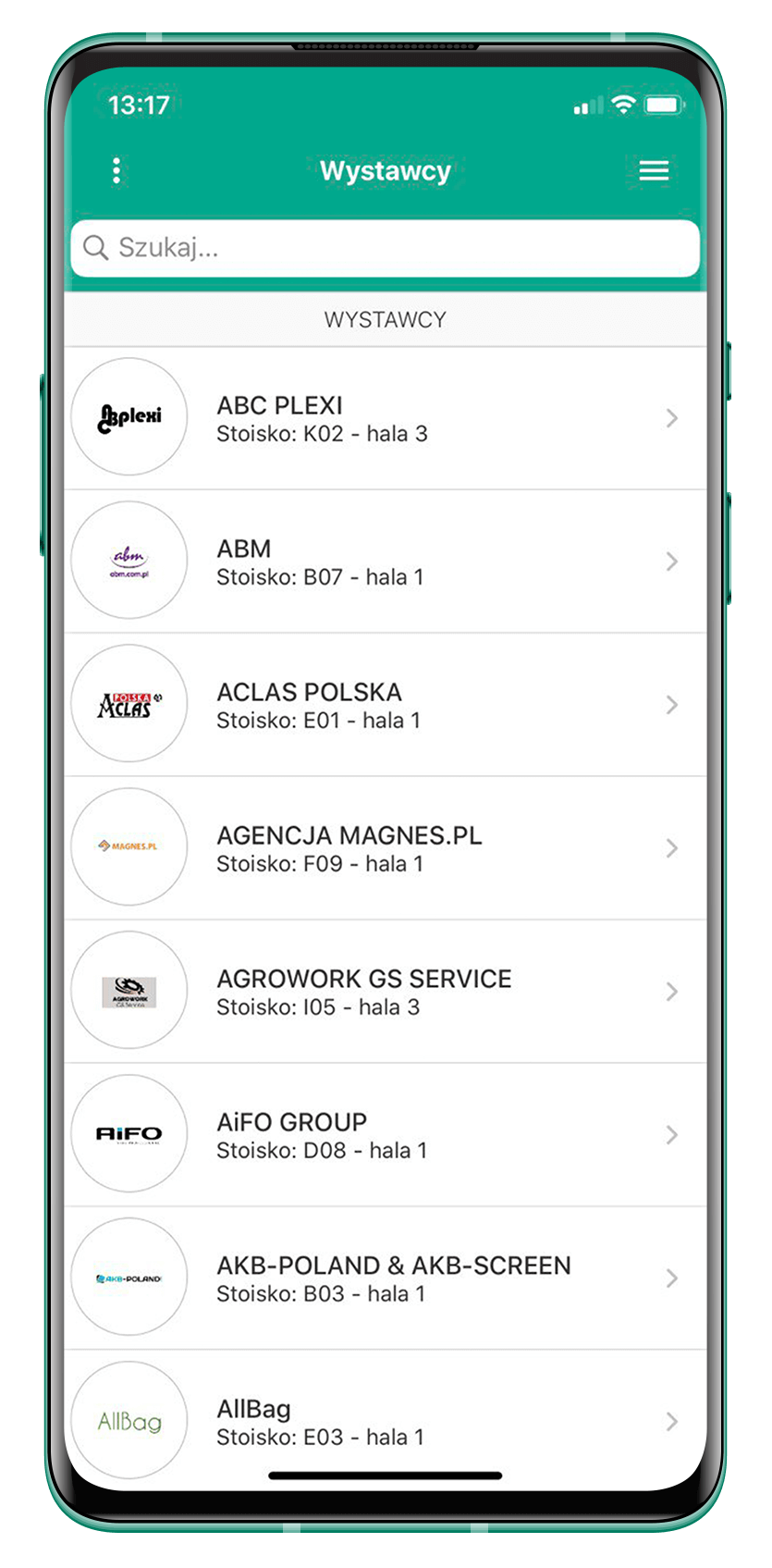Open the three-dot overflow menu
Image resolution: width=772 pixels, height=1568 pixels.
tap(116, 170)
